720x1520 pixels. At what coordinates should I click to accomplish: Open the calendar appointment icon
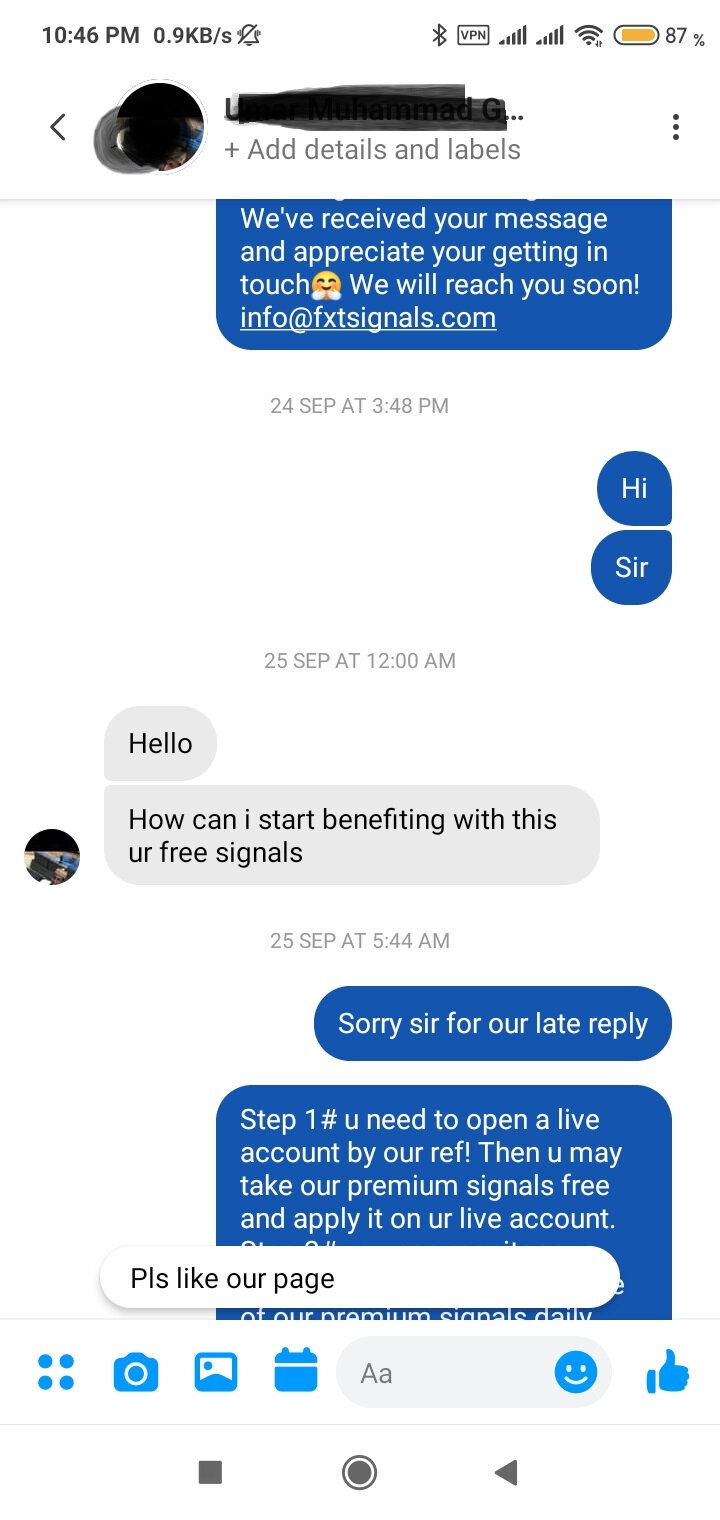[x=296, y=1371]
